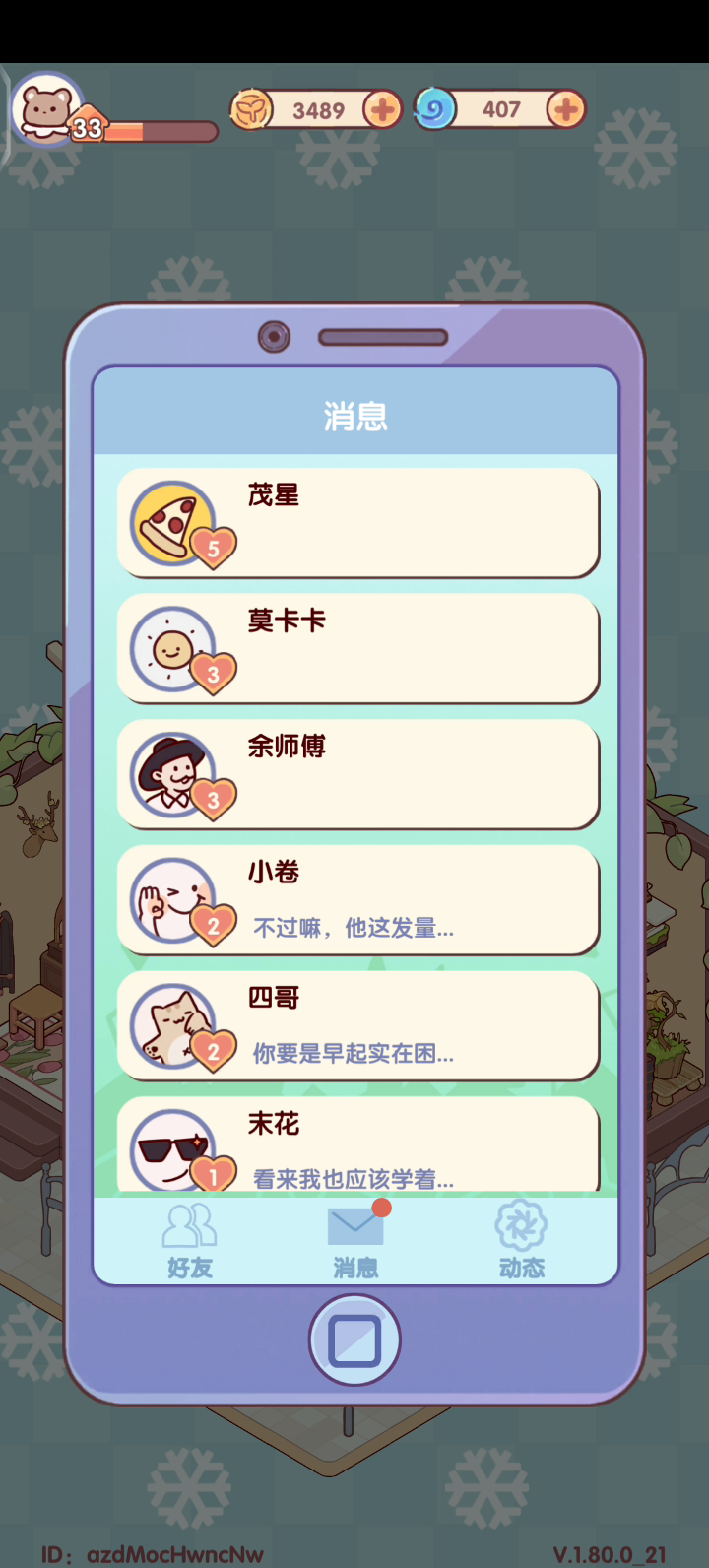Add more coins with the plus button

click(382, 109)
